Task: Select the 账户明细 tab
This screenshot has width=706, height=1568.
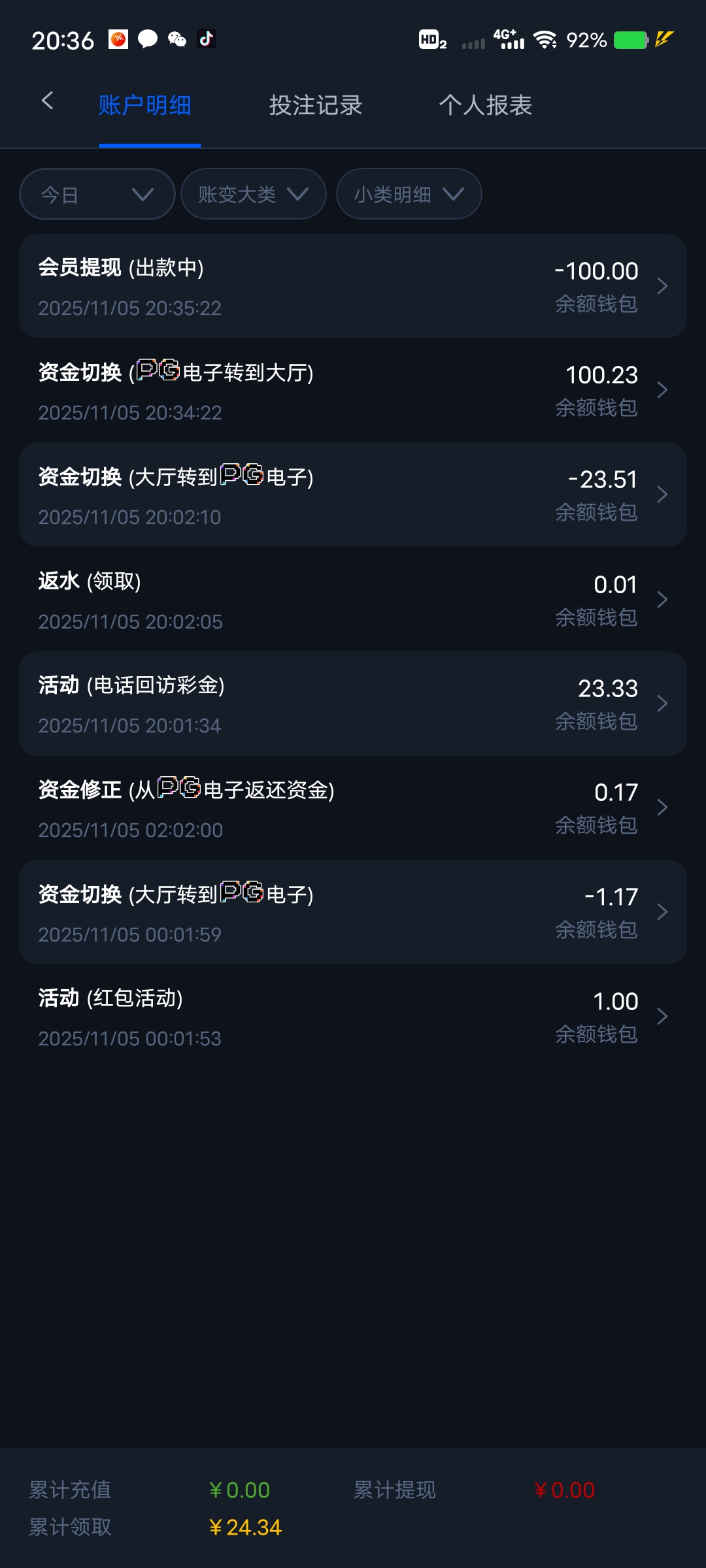Action: [145, 105]
